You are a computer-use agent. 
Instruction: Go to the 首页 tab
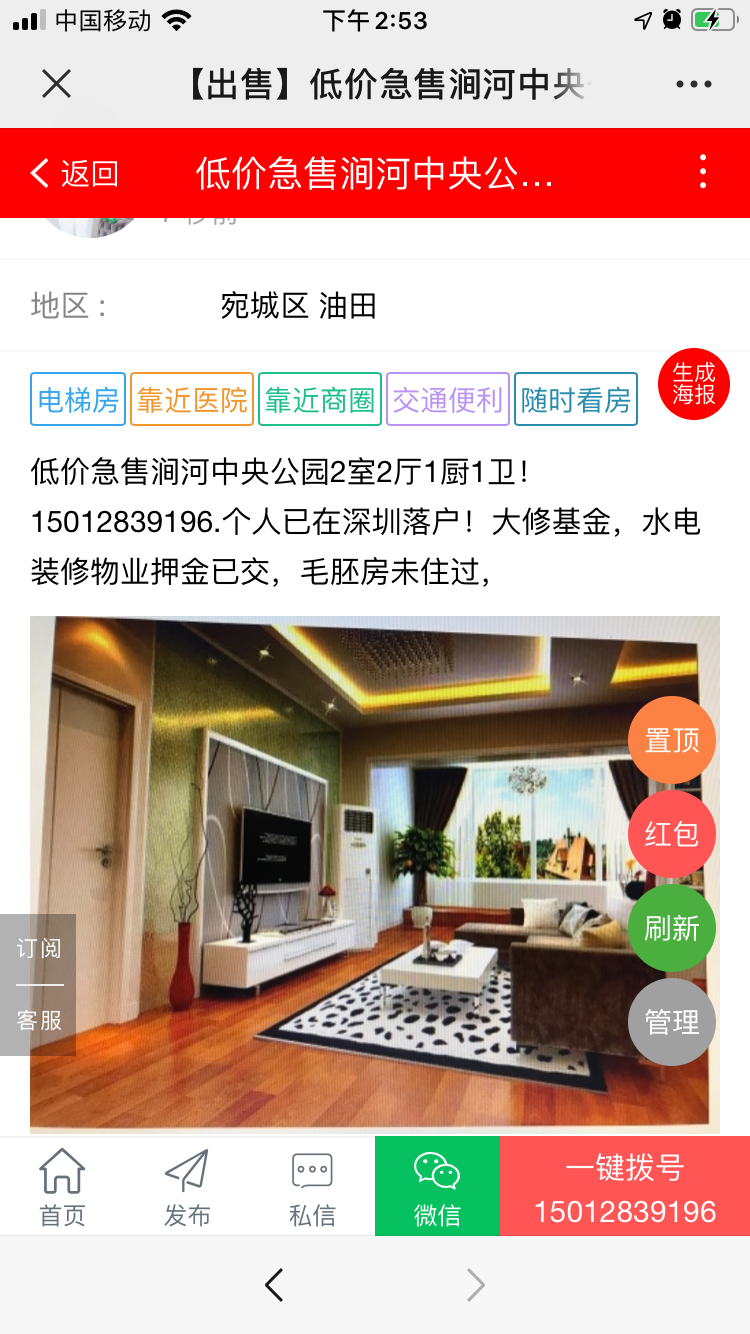pyautogui.click(x=62, y=1187)
